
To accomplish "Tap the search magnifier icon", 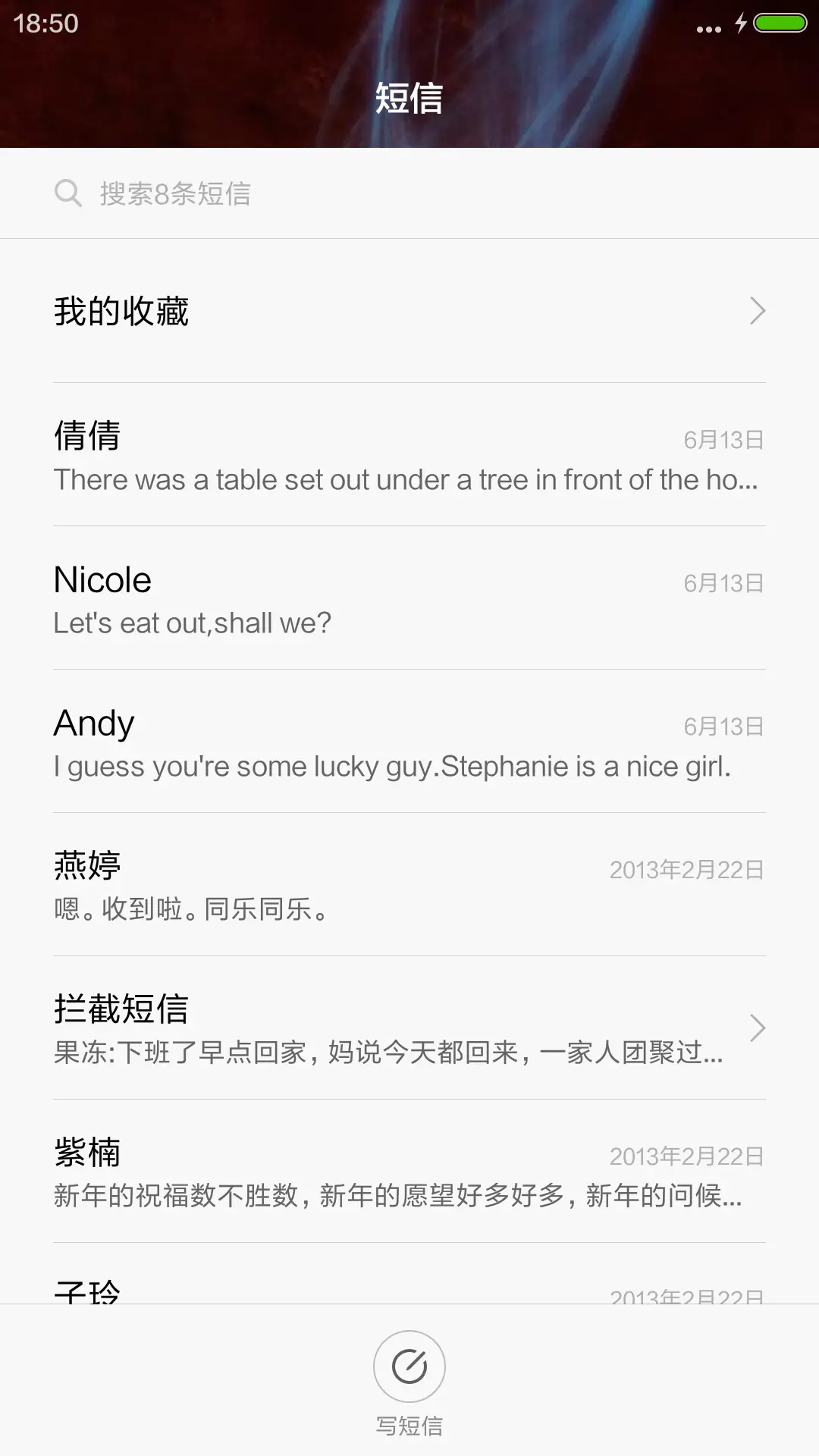I will tap(69, 193).
